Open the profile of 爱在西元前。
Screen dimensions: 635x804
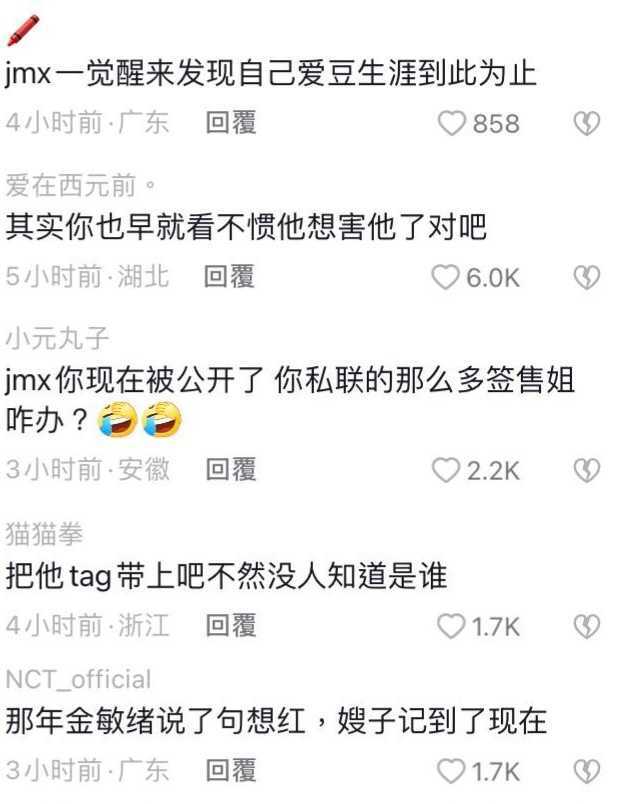tap(81, 185)
